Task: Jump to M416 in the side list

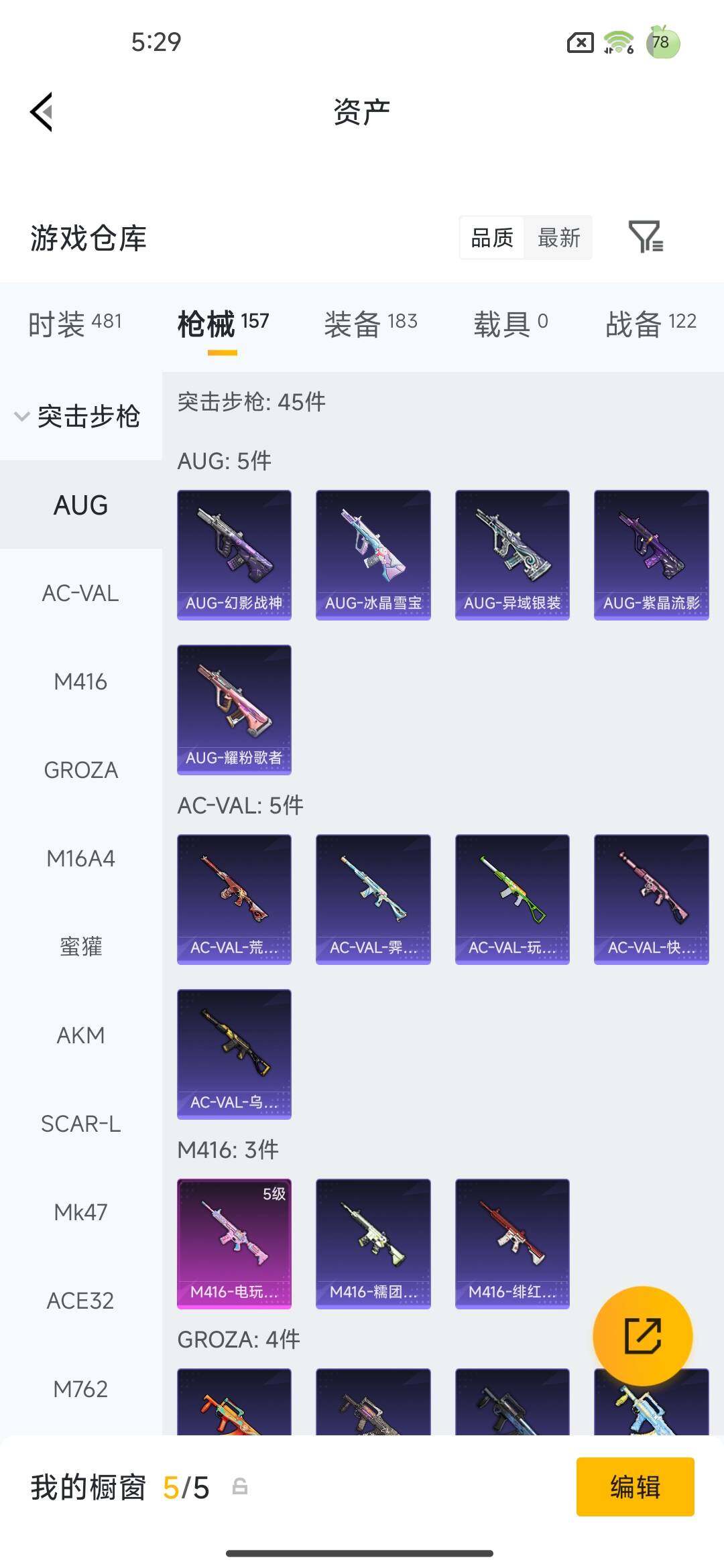Action: tap(80, 681)
